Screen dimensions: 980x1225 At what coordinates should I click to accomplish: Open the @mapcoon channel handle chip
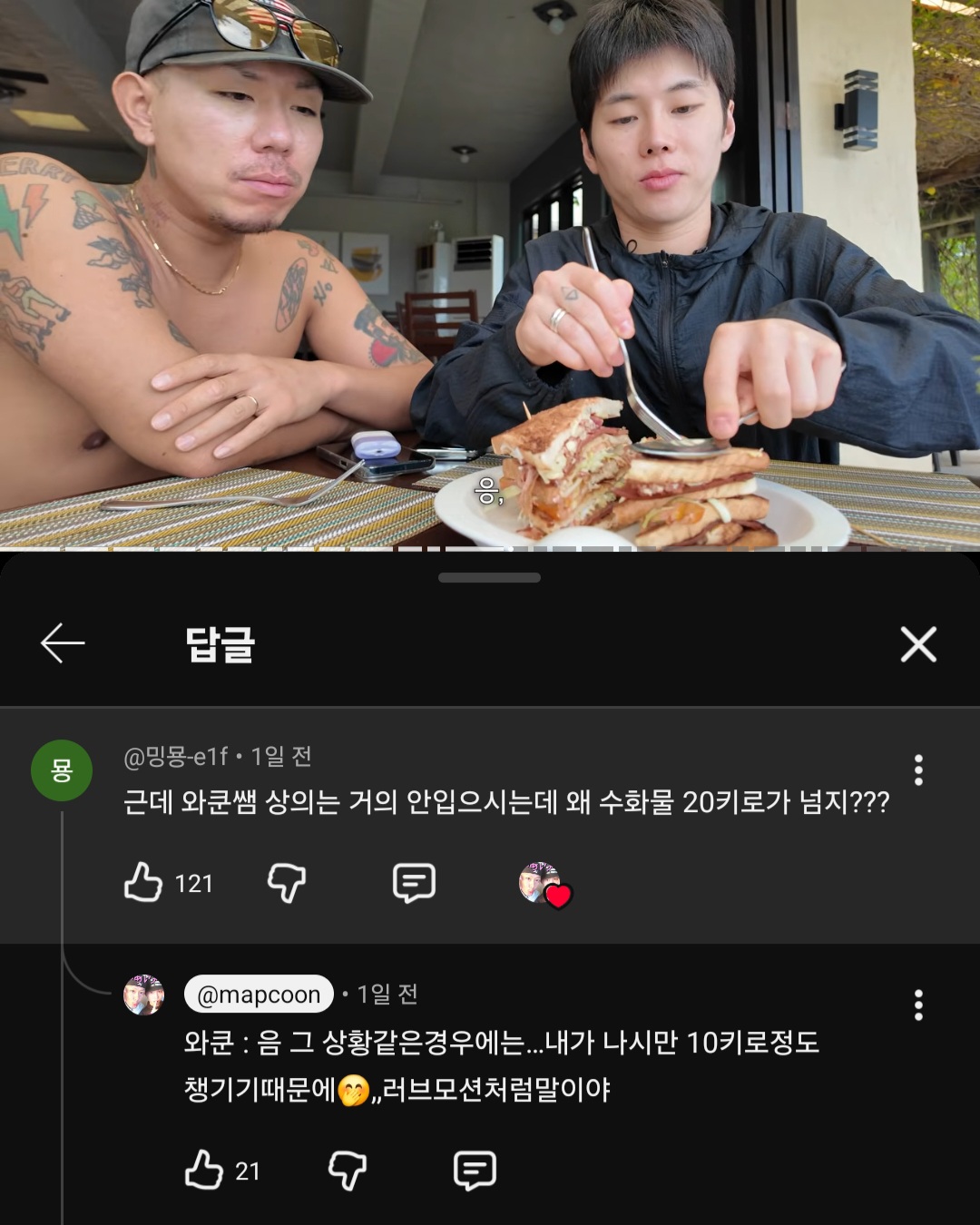[x=259, y=995]
